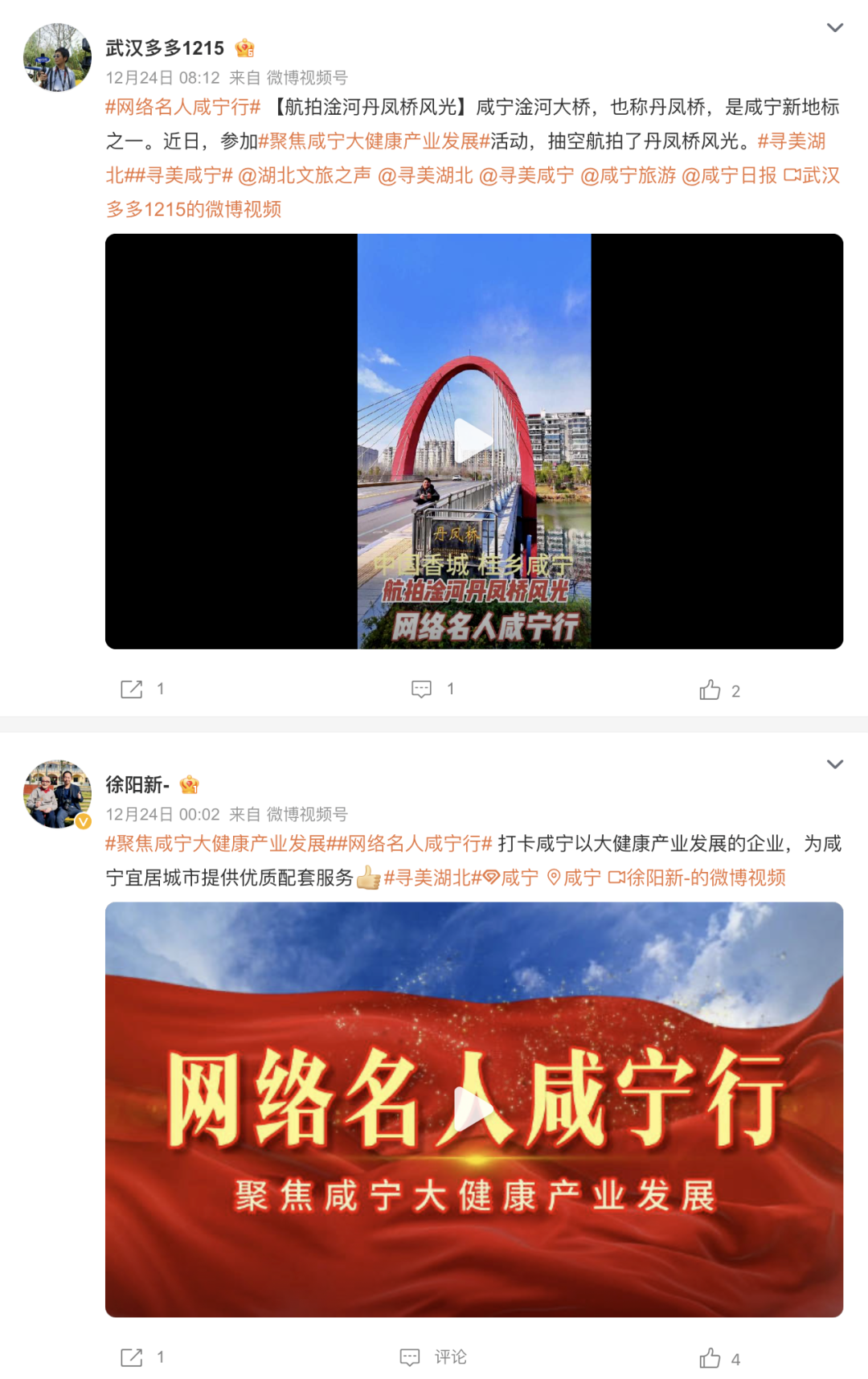Open the @咸宁日报 mentioned account
This screenshot has height=1379, width=868.
[x=729, y=175]
